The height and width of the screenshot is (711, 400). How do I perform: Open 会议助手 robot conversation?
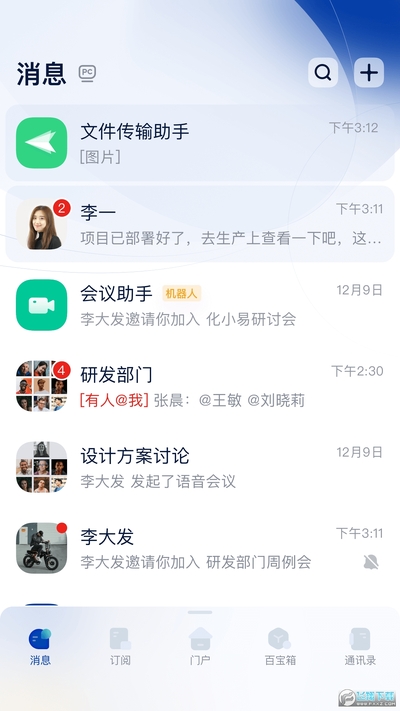click(200, 305)
